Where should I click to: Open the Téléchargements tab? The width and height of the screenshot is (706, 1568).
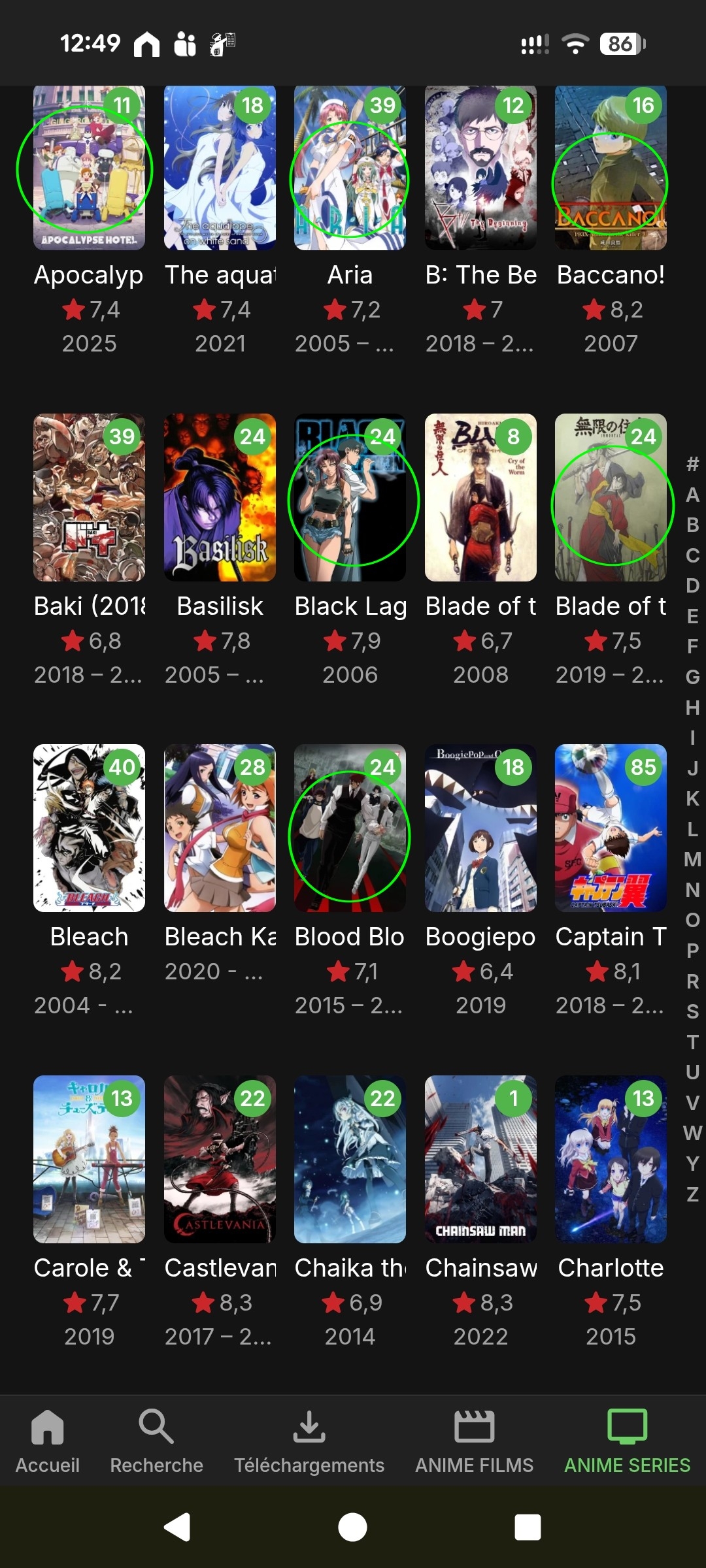tap(309, 1441)
